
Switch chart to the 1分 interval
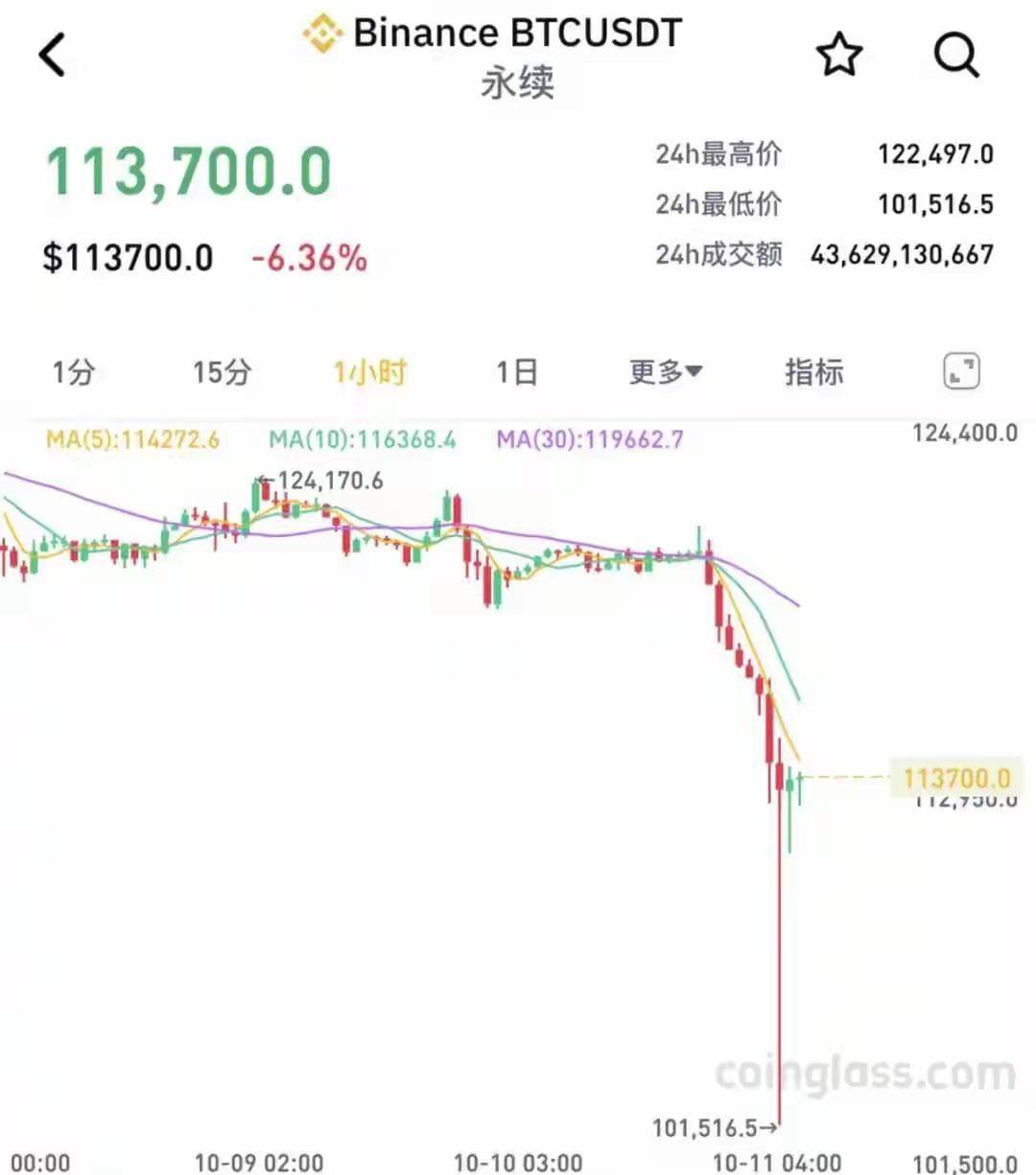[x=74, y=372]
